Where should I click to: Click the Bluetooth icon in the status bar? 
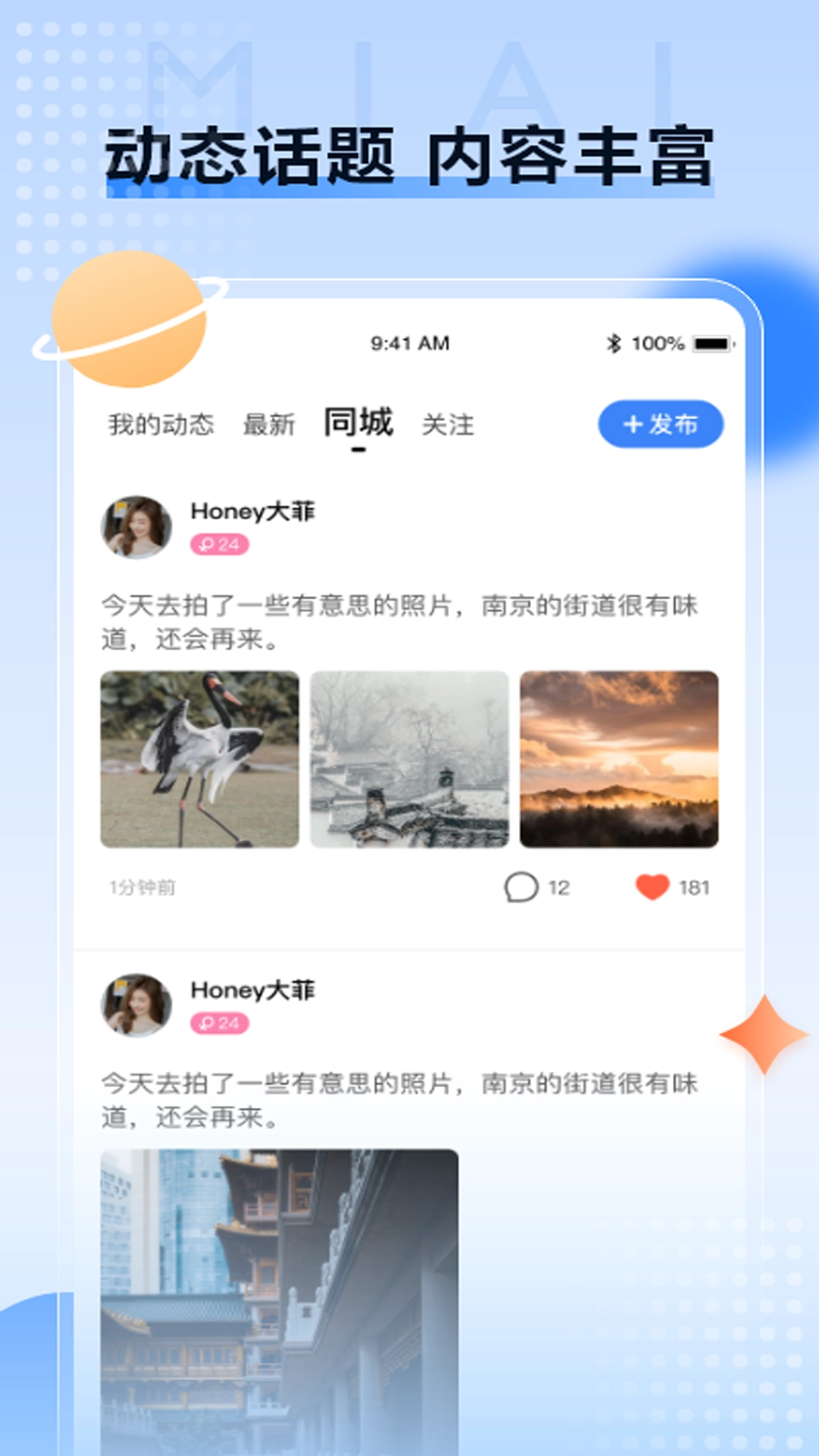pos(616,343)
